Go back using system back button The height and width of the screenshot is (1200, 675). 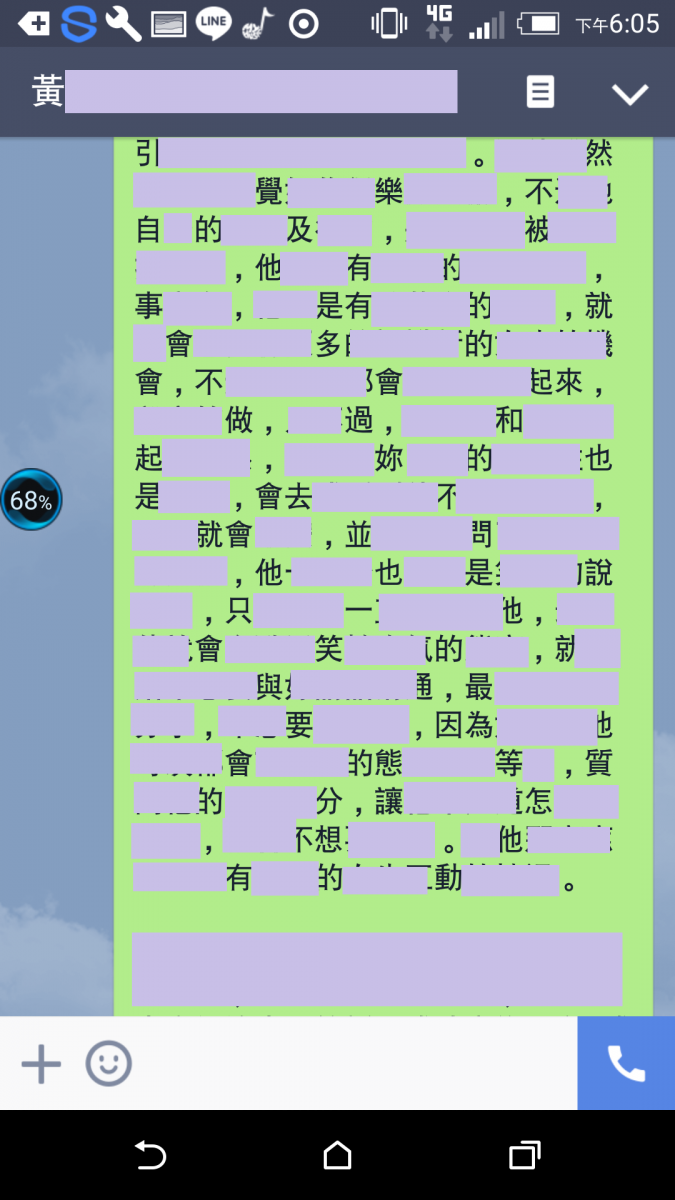point(150,1156)
